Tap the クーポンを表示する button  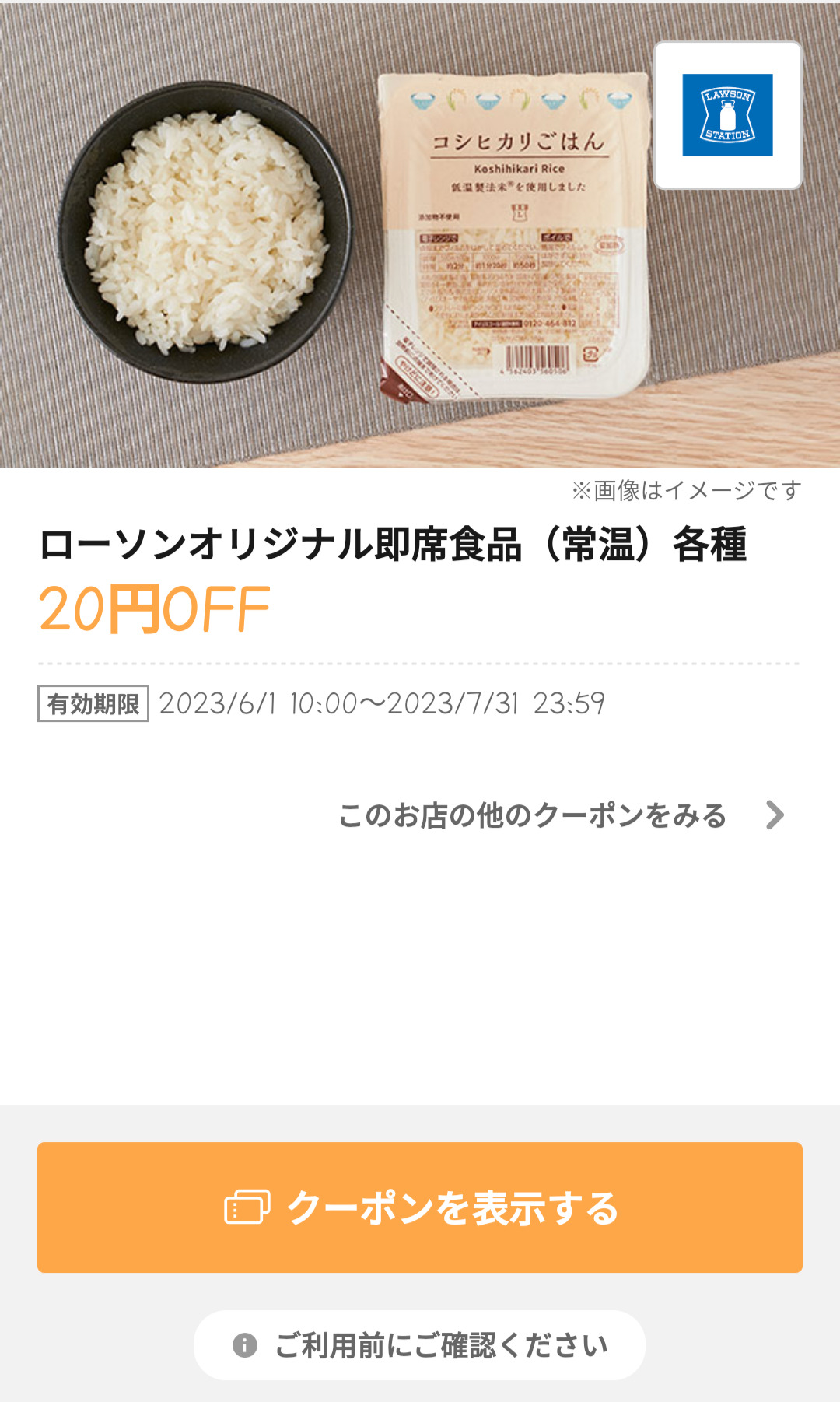(x=420, y=1207)
